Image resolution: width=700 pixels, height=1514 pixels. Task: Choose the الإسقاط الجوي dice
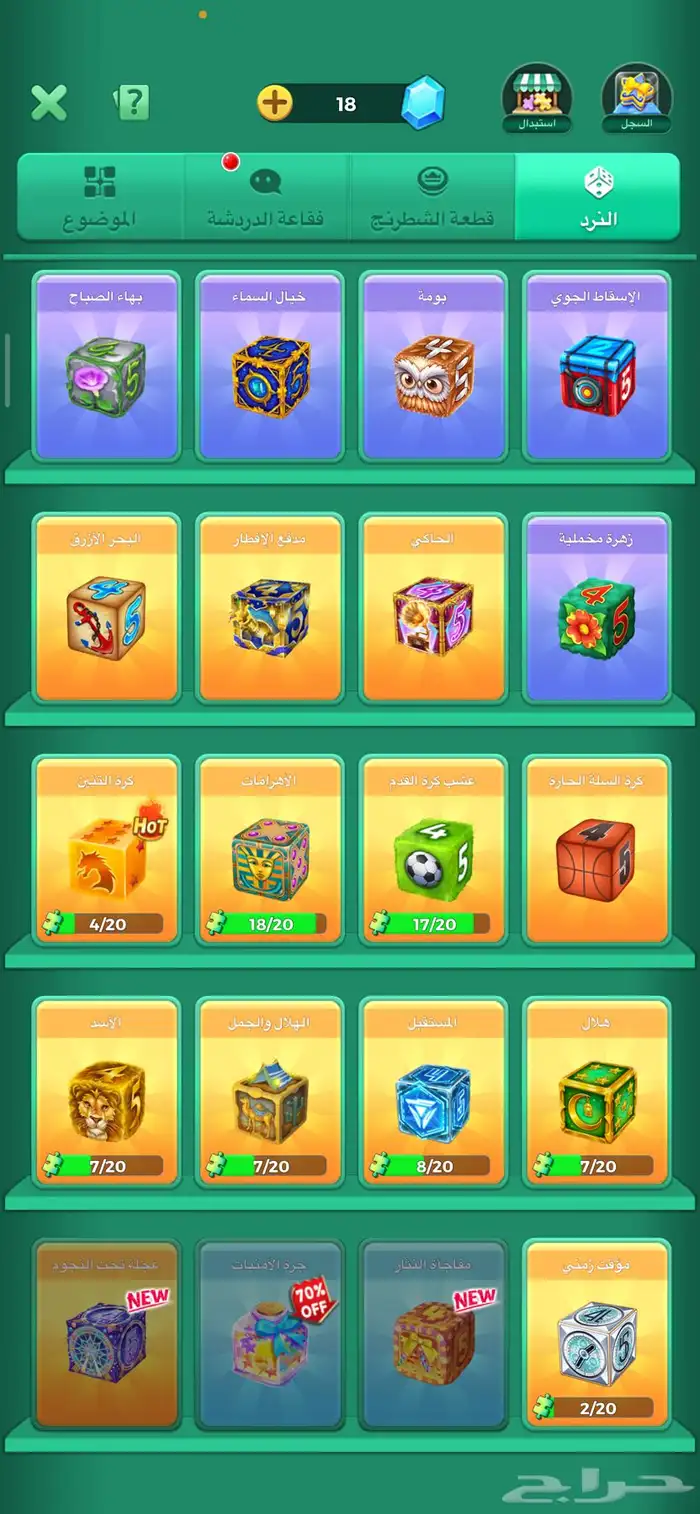click(x=596, y=366)
